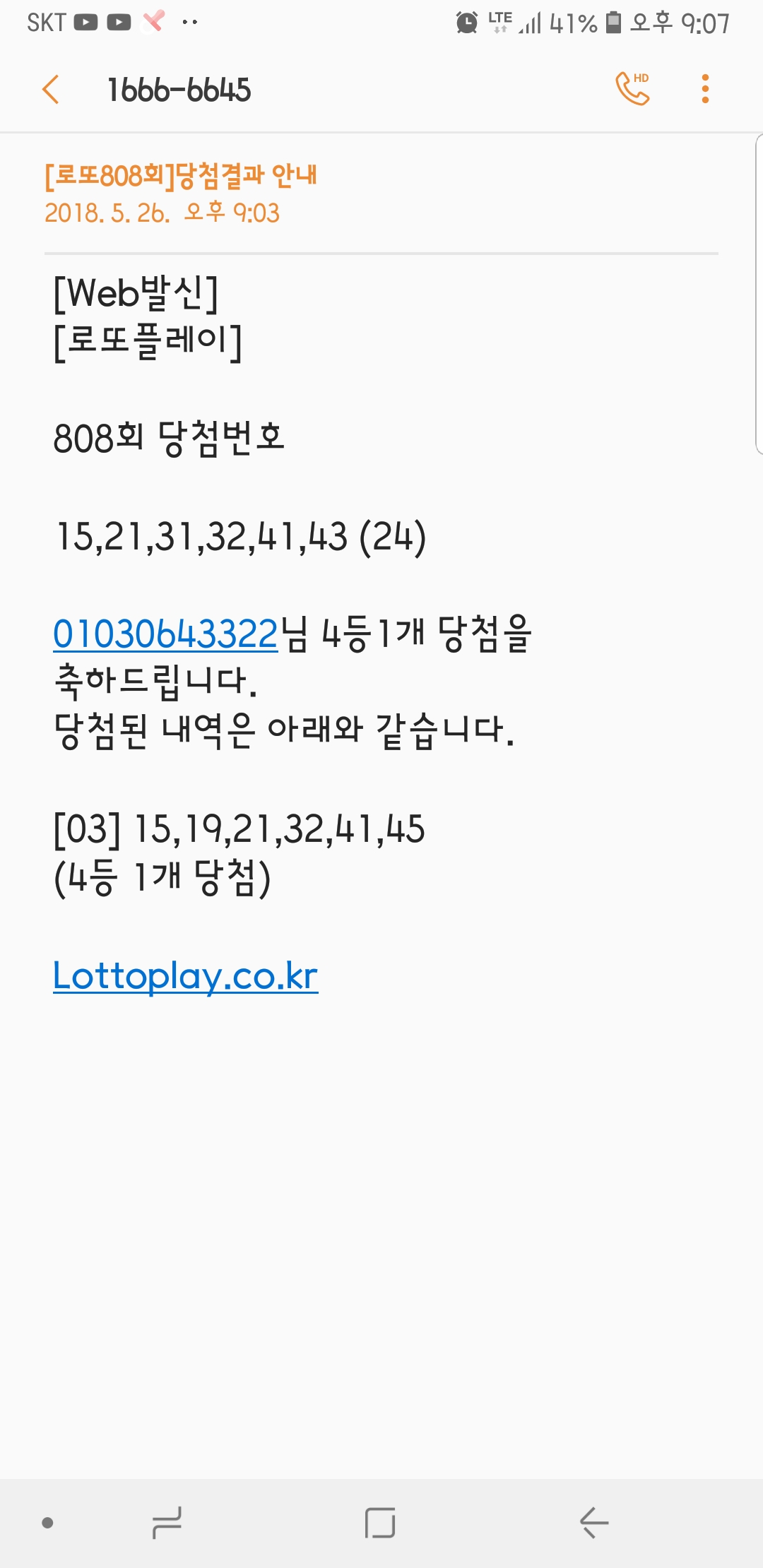Go back from the 1666-6645 message
This screenshot has width=763, height=1568.
click(51, 90)
